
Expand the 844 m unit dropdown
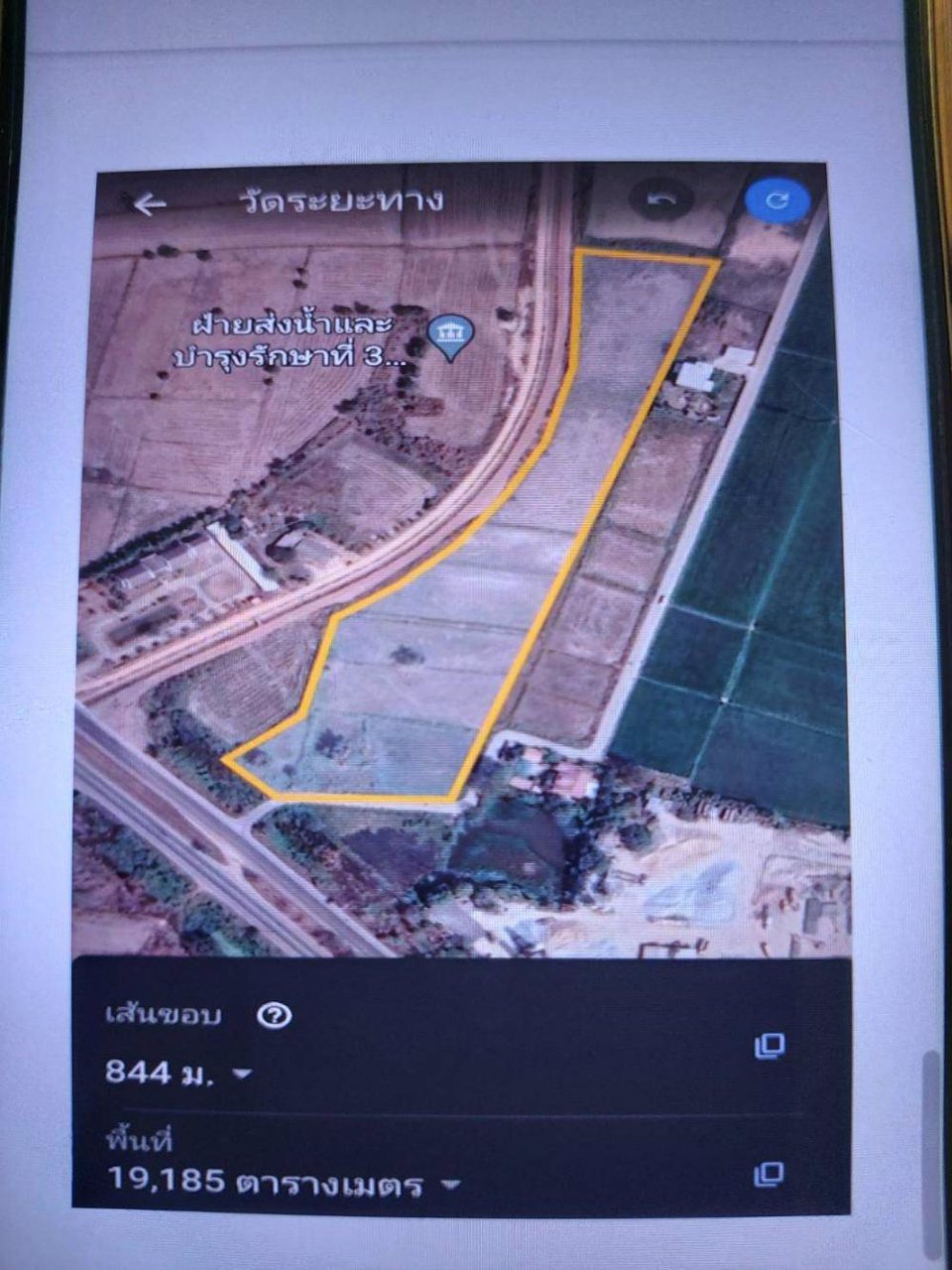click(242, 1074)
